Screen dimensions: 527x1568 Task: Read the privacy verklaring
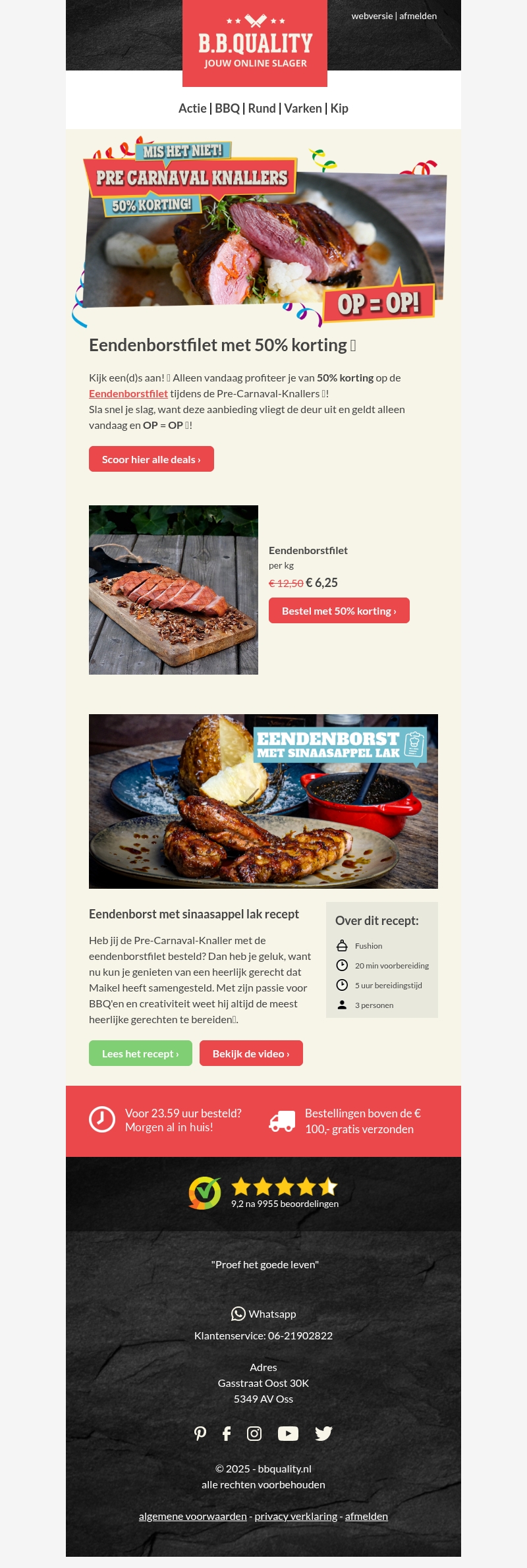[x=296, y=1517]
